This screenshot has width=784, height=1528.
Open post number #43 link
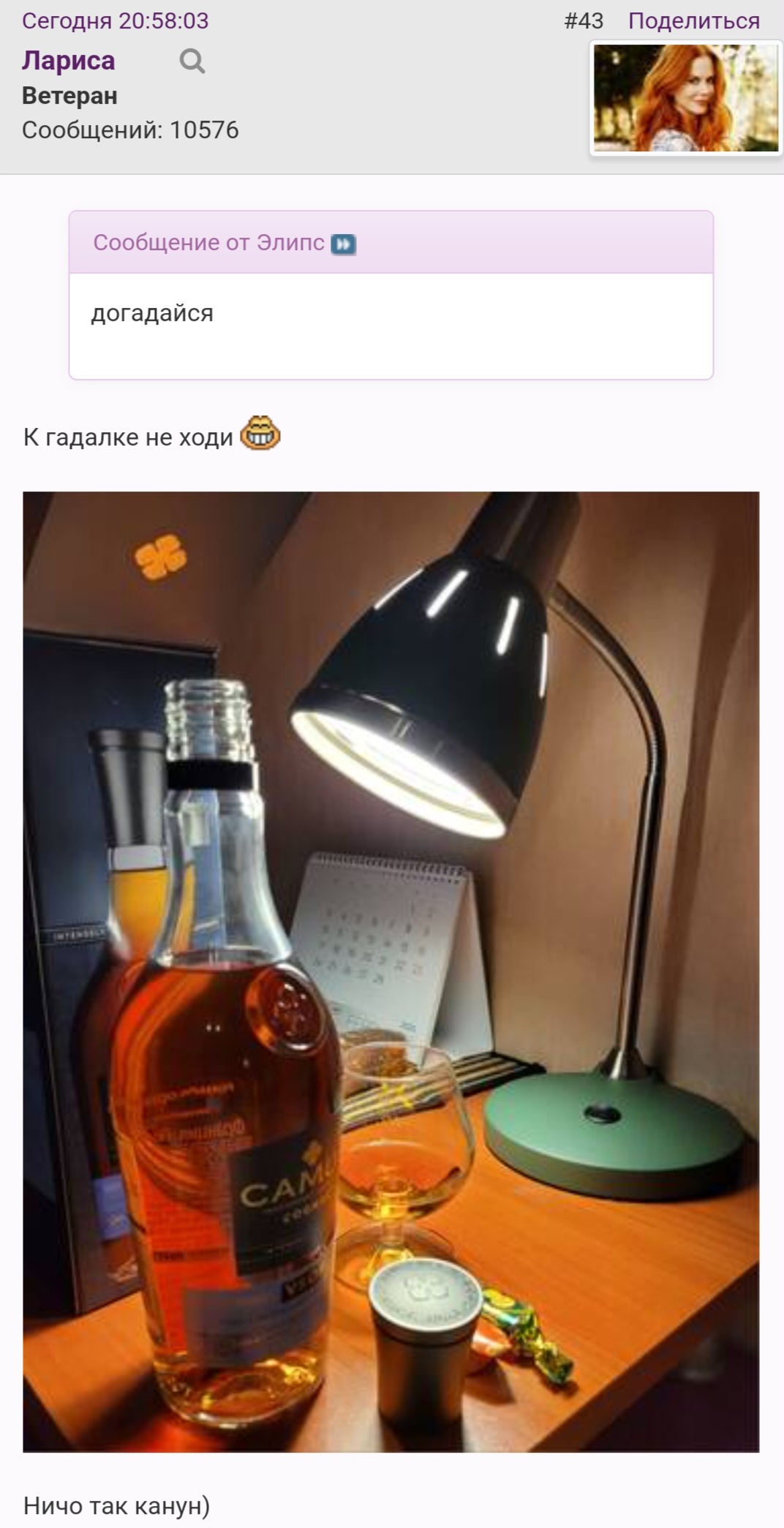point(584,20)
